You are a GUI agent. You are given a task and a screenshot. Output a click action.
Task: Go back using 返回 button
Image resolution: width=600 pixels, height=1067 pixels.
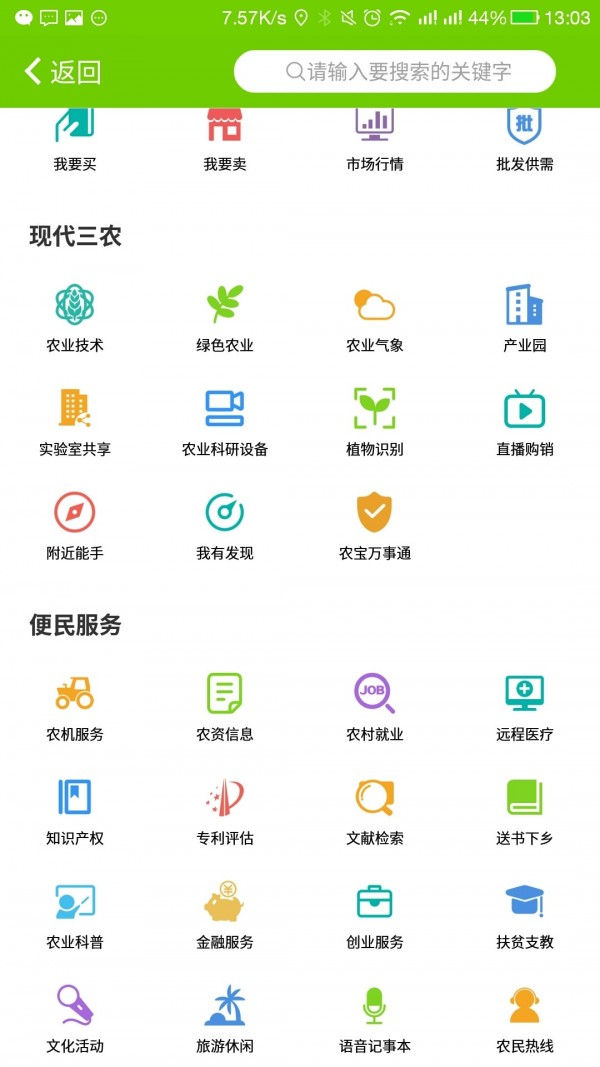[62, 71]
